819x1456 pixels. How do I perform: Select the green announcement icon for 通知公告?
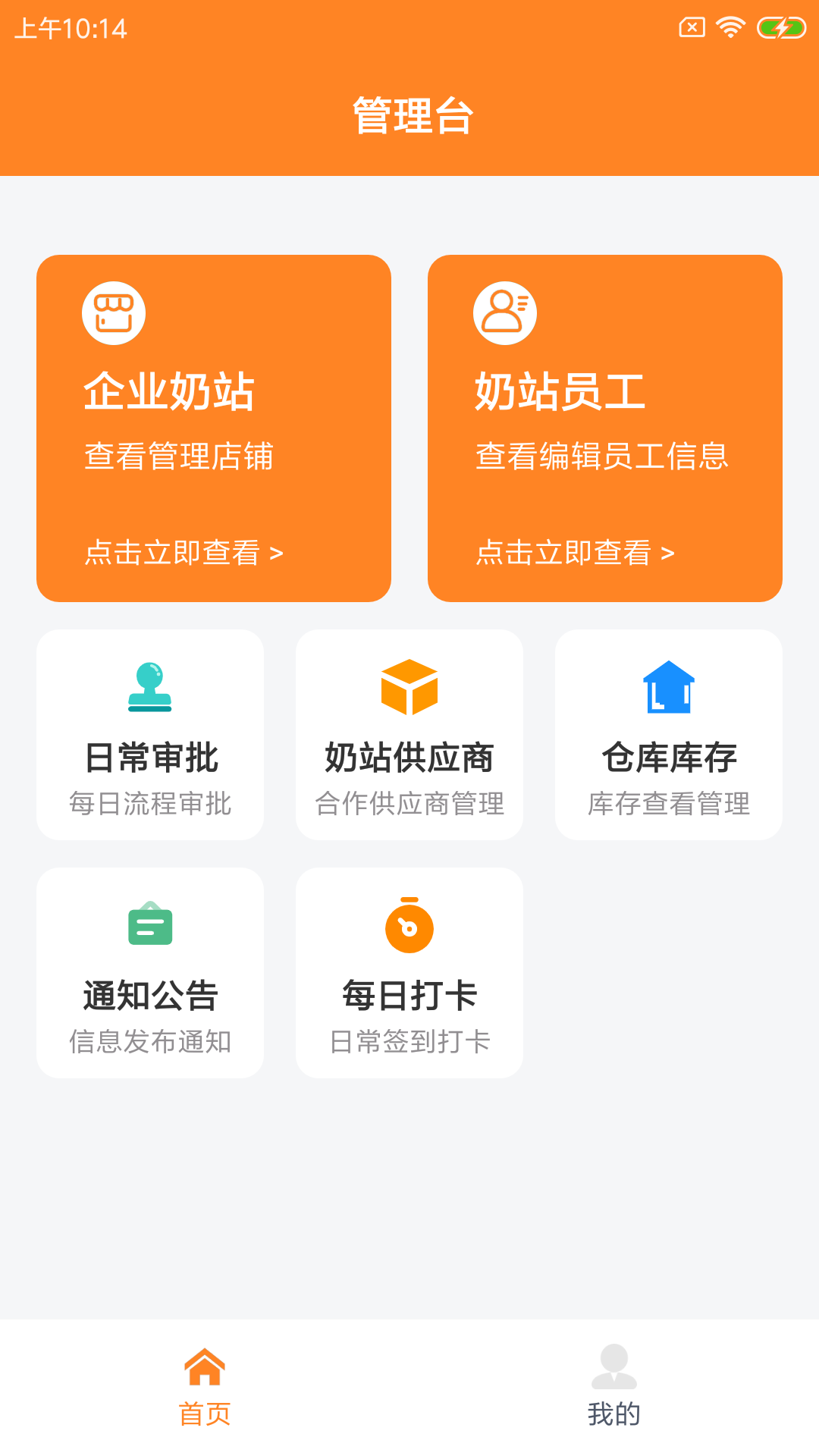(x=150, y=925)
